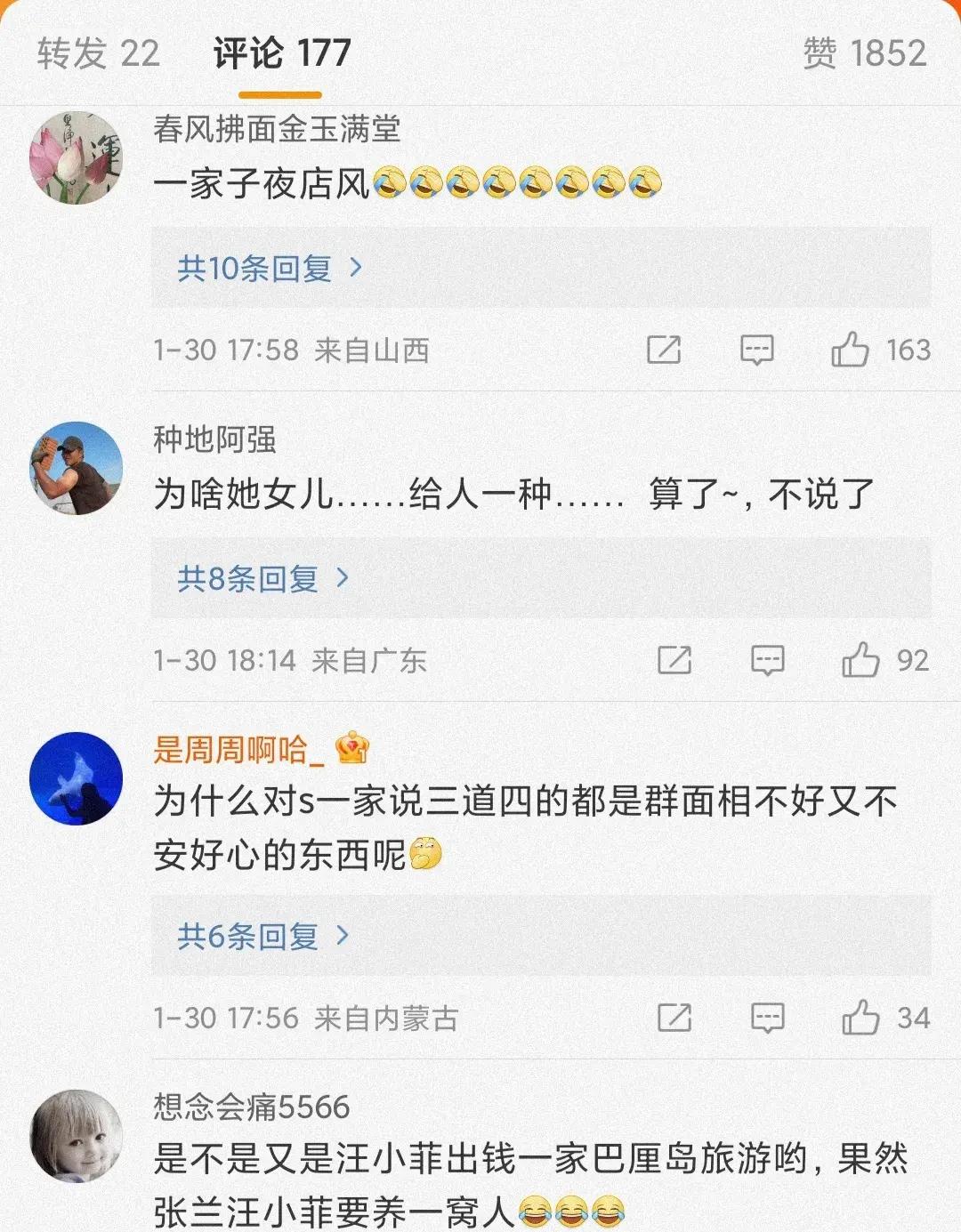Repost 是周周啊哈_'s comment
The image size is (961, 1232).
coord(674,1018)
